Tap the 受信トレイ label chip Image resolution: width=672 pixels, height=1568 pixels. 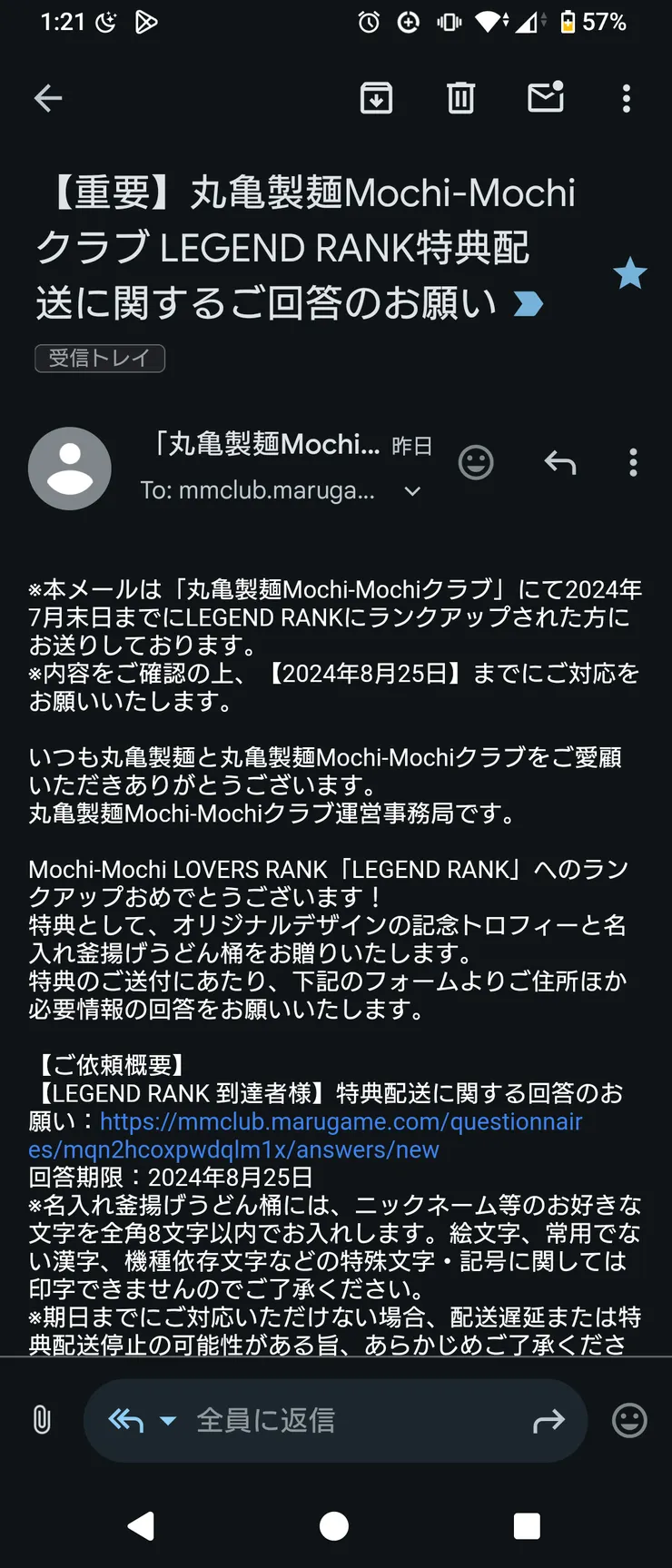[x=99, y=359]
